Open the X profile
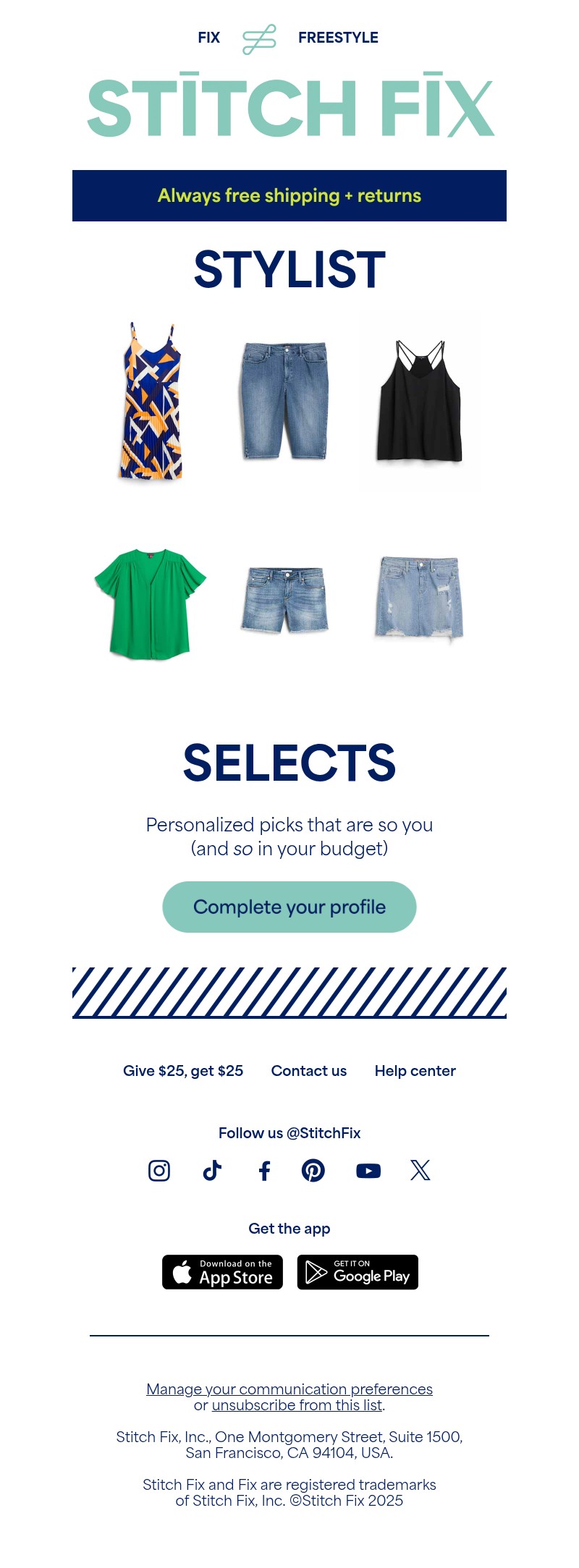579x1568 pixels. click(x=420, y=1170)
